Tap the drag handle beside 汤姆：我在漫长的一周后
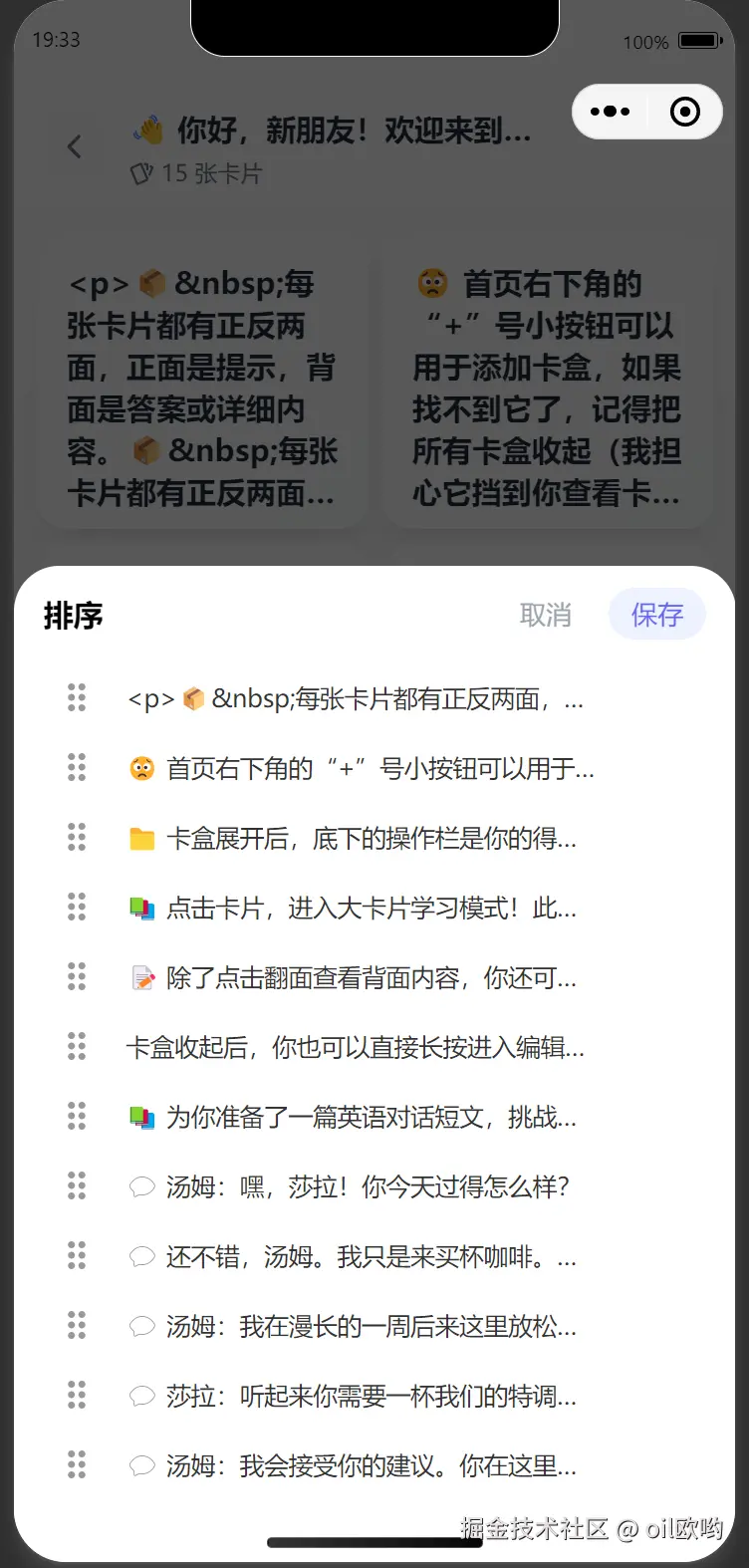Image resolution: width=749 pixels, height=1568 pixels. pos(77,1325)
